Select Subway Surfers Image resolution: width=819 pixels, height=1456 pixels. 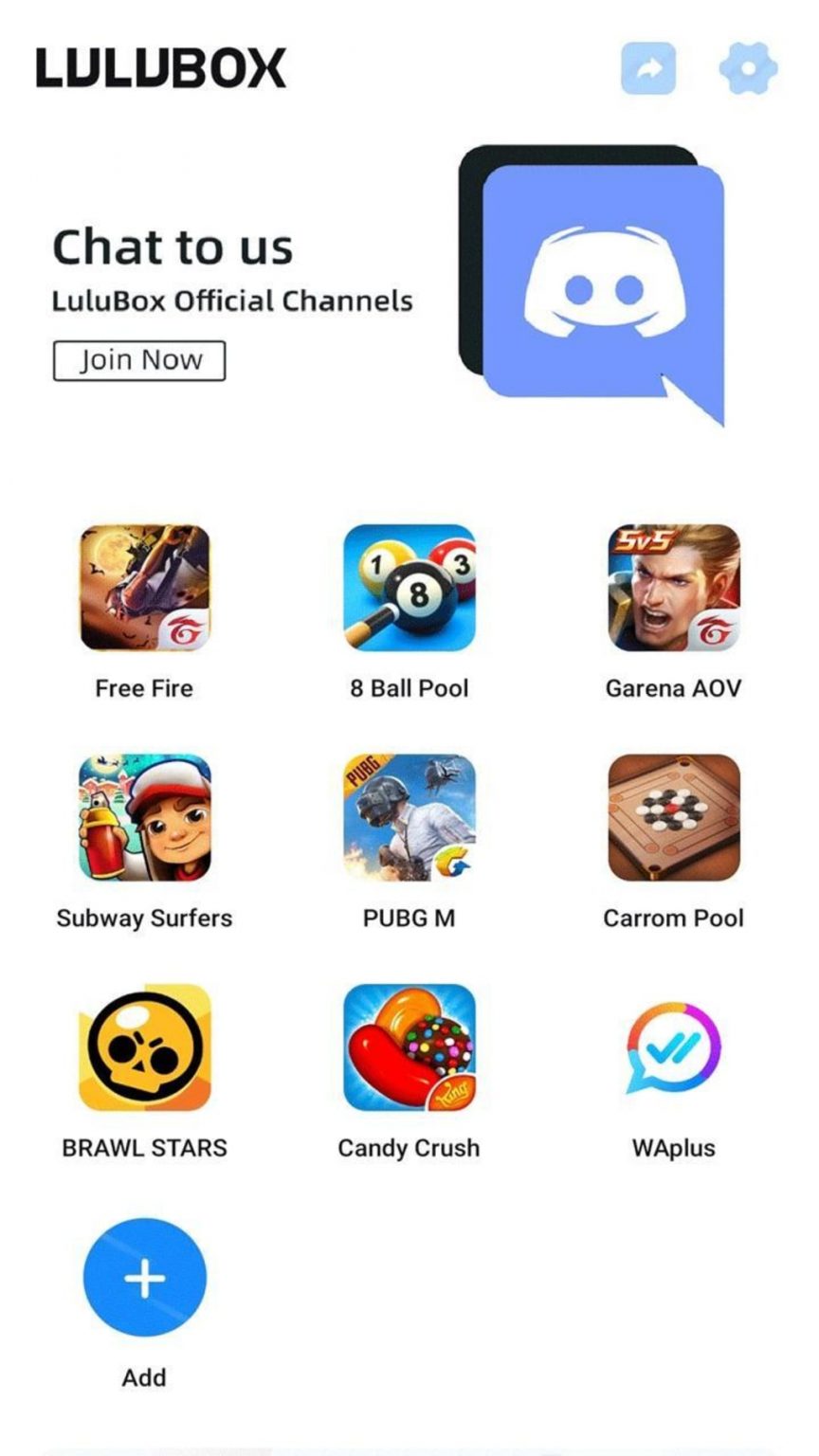coord(144,818)
